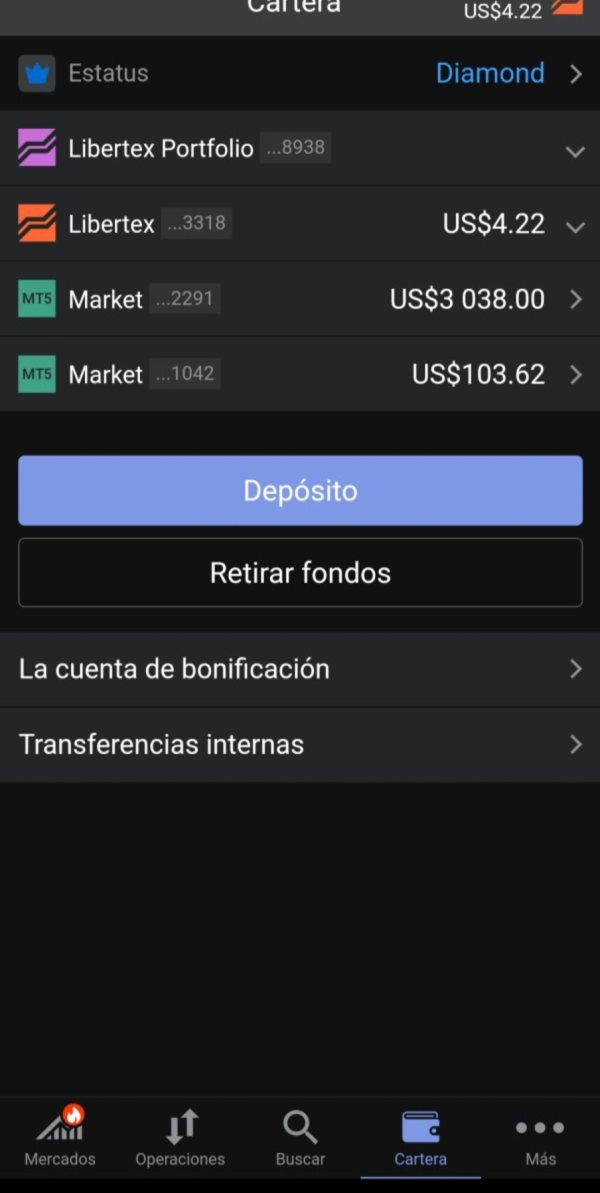This screenshot has width=600, height=1193.
Task: Tap the Depósito button
Action: (300, 491)
